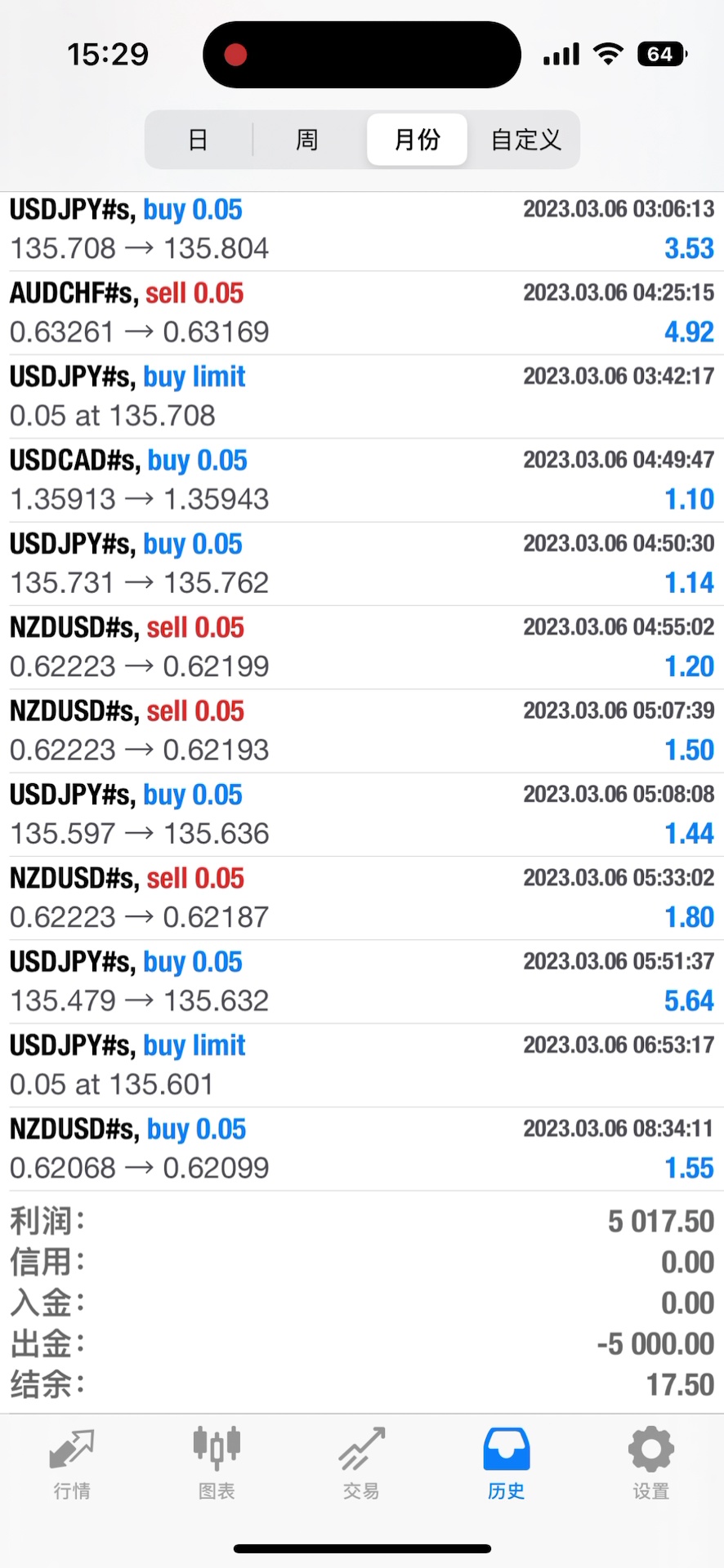Screen dimensions: 724x1568
Task: Expand the NZDUSD#s buy trade with profit 1.55
Action: click(361, 1149)
